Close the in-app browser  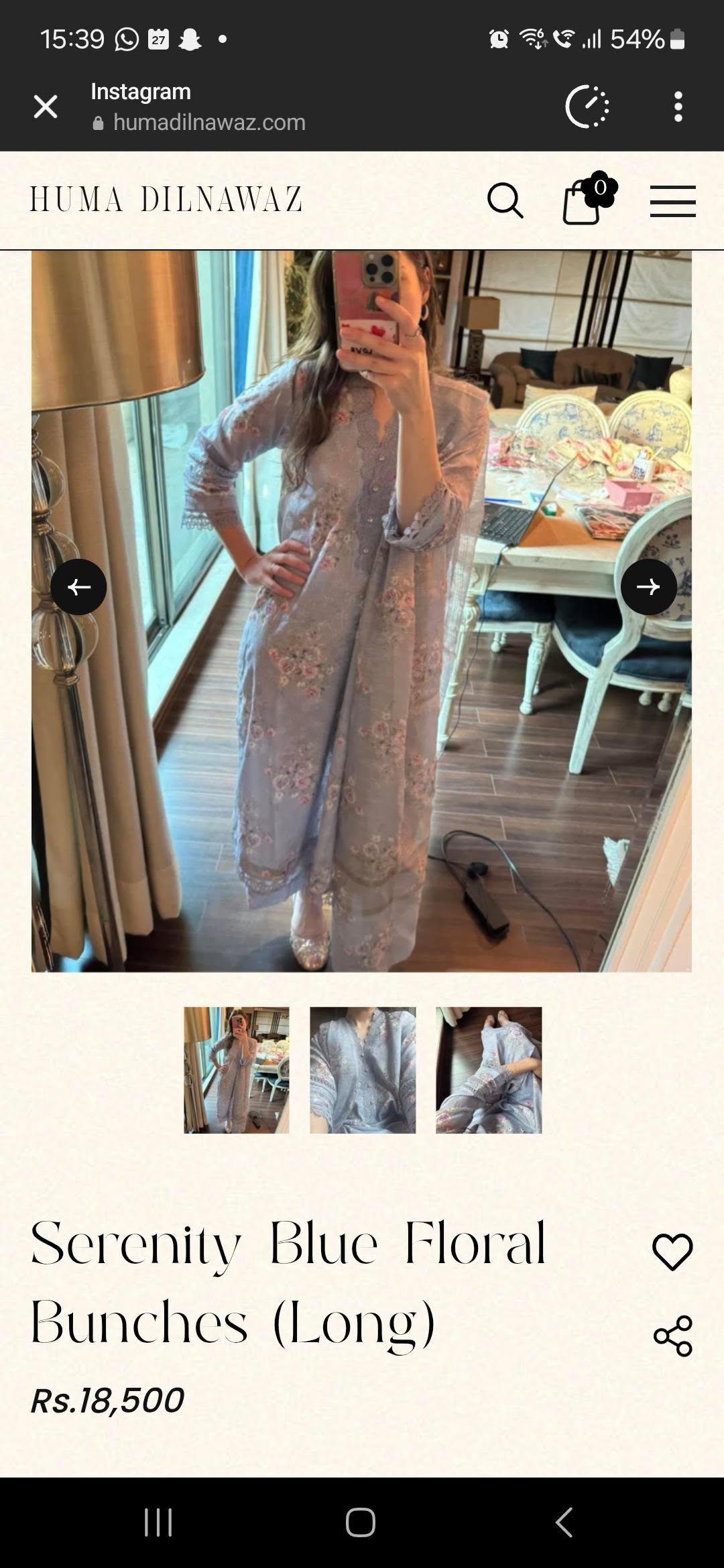tap(46, 107)
